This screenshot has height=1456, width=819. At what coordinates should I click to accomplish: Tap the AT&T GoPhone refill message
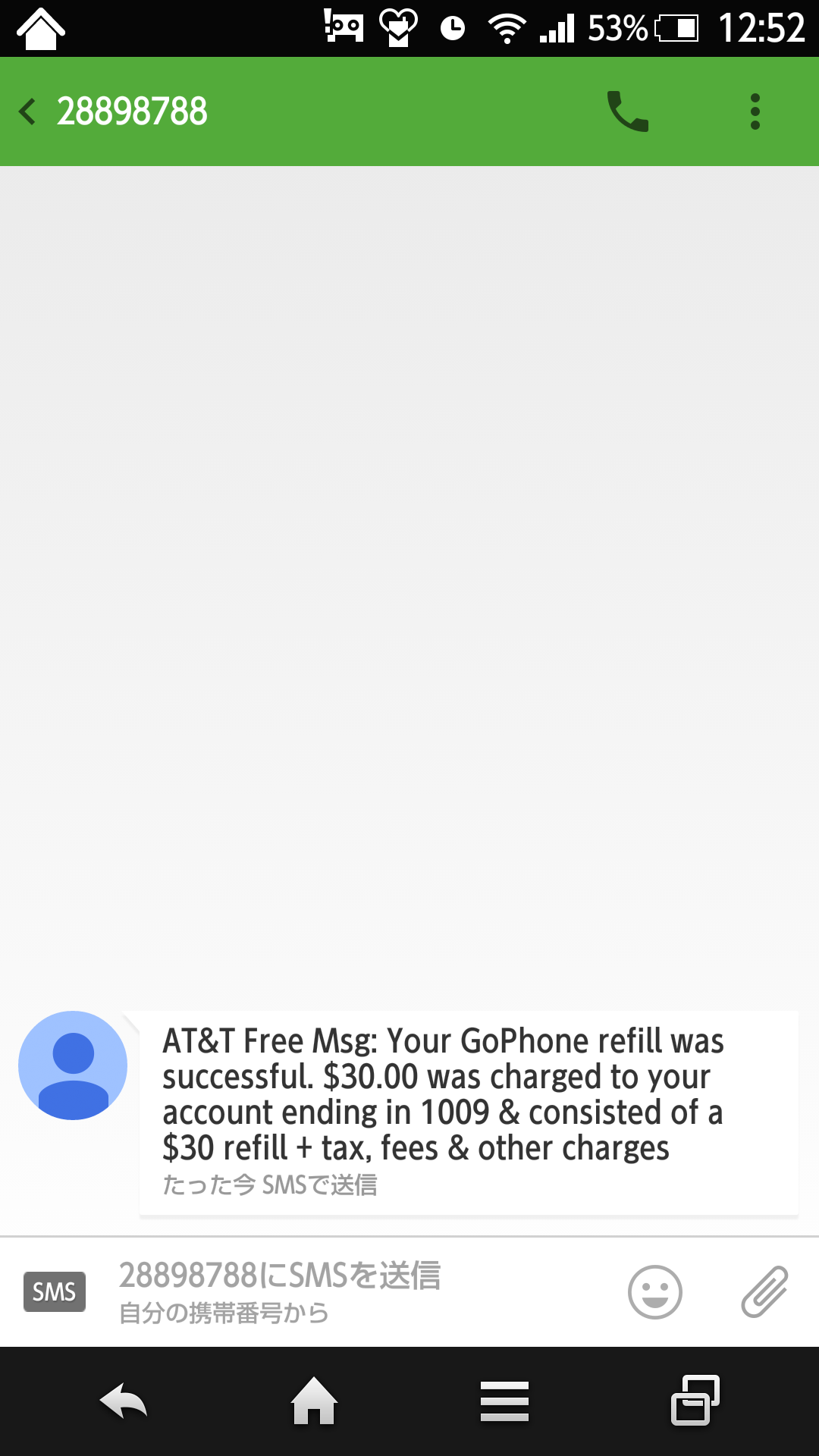[469, 1113]
